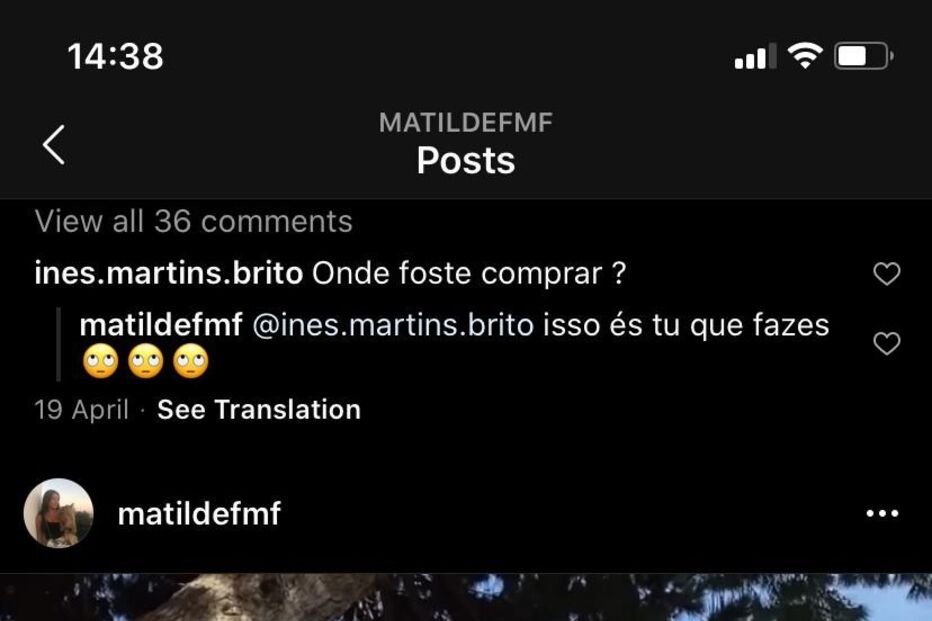Open the ines.martins.brito commenter profile
This screenshot has width=932, height=621.
click(x=168, y=274)
